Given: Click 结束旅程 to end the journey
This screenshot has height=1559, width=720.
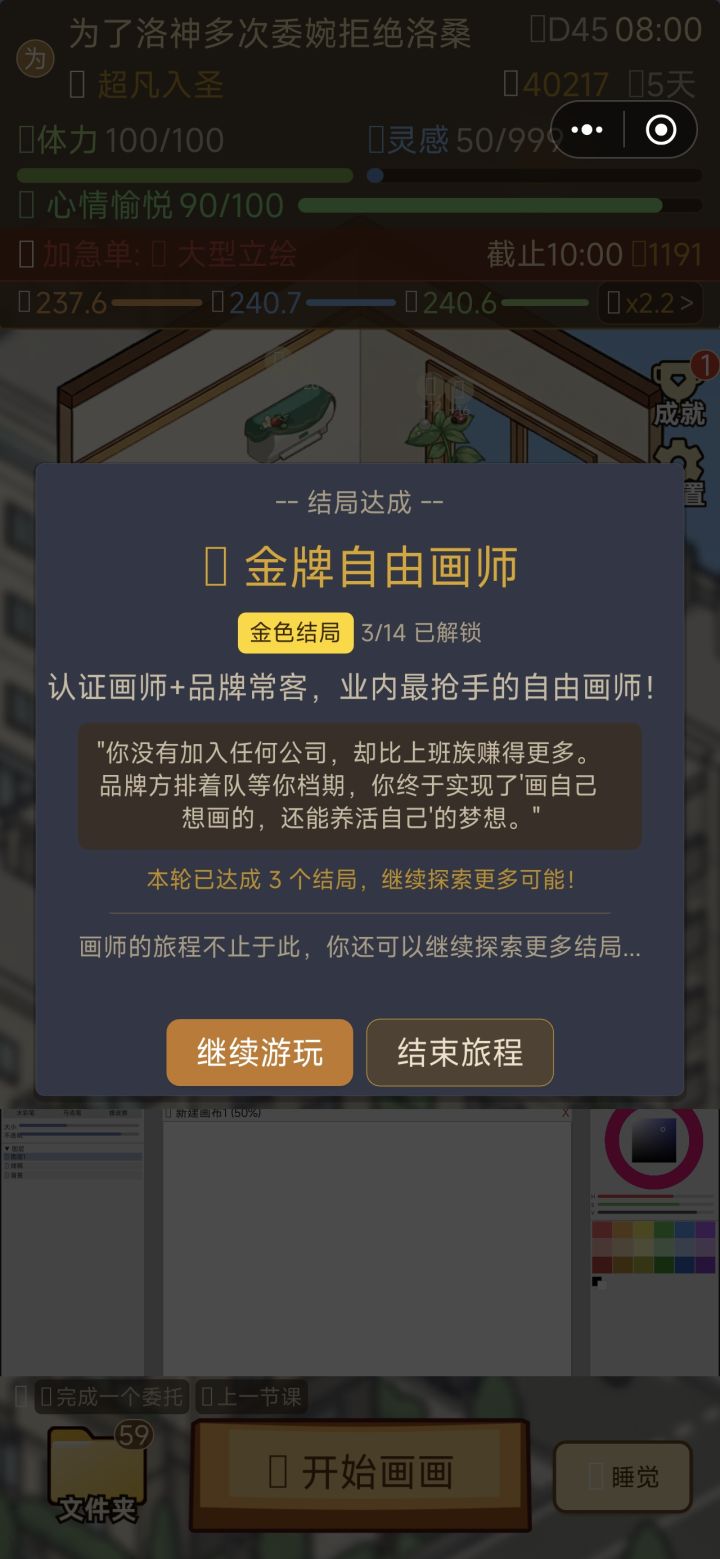Looking at the screenshot, I should 460,1052.
